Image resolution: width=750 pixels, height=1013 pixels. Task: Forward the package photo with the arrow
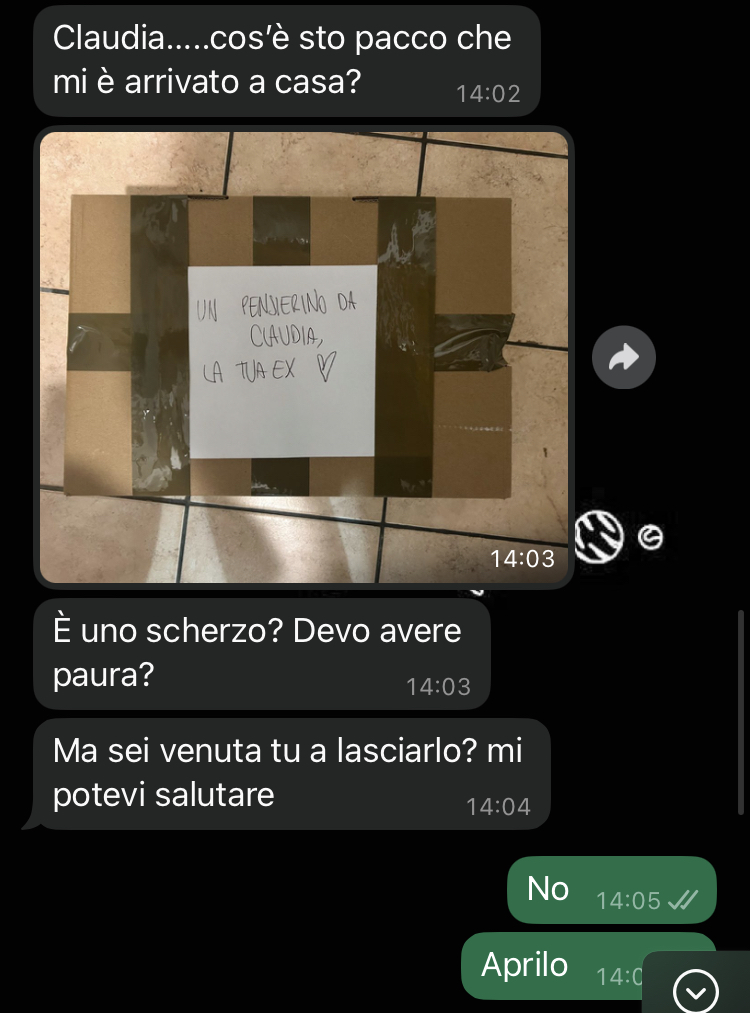623,357
